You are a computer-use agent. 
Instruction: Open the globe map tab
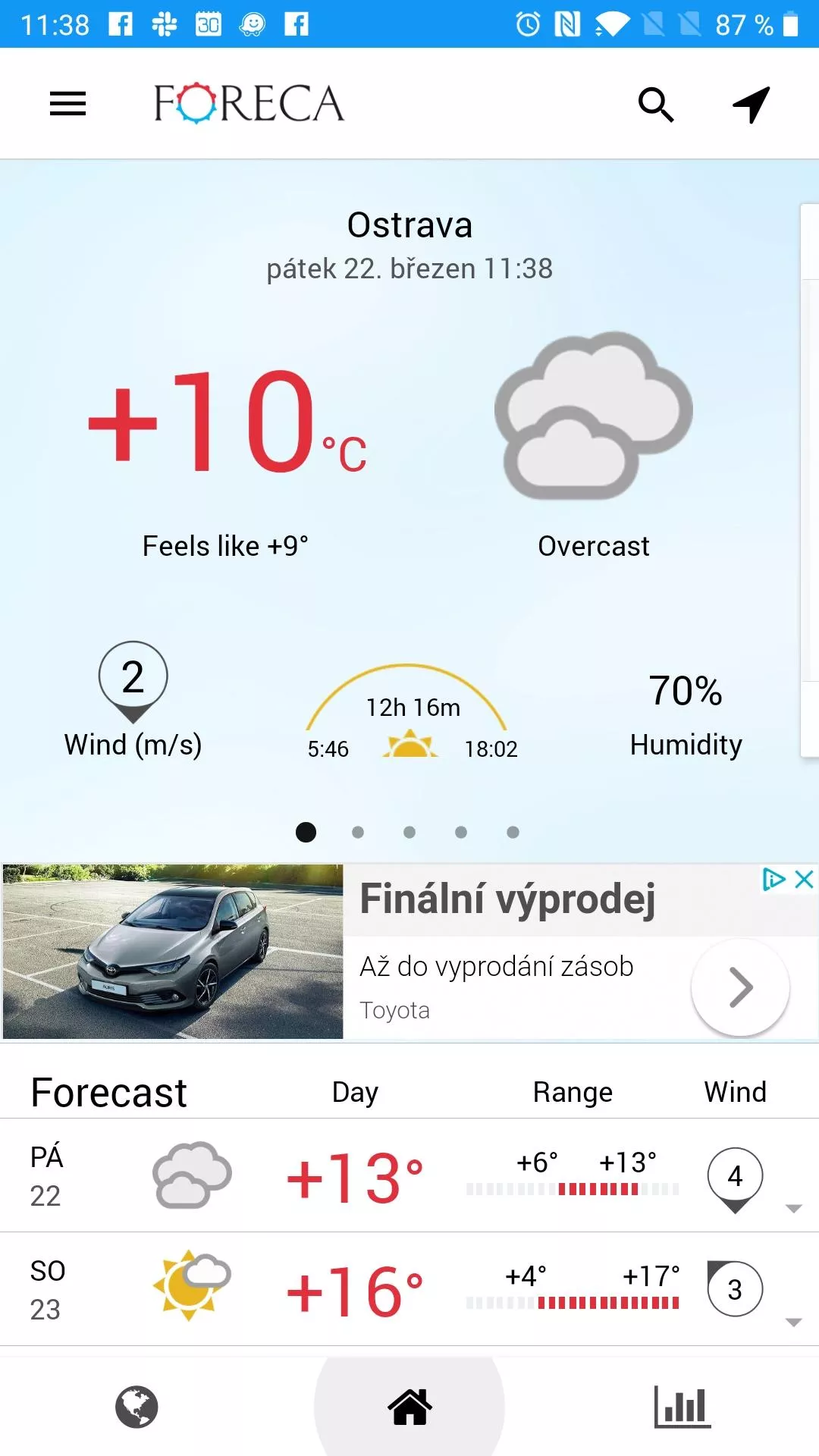pos(136,1407)
